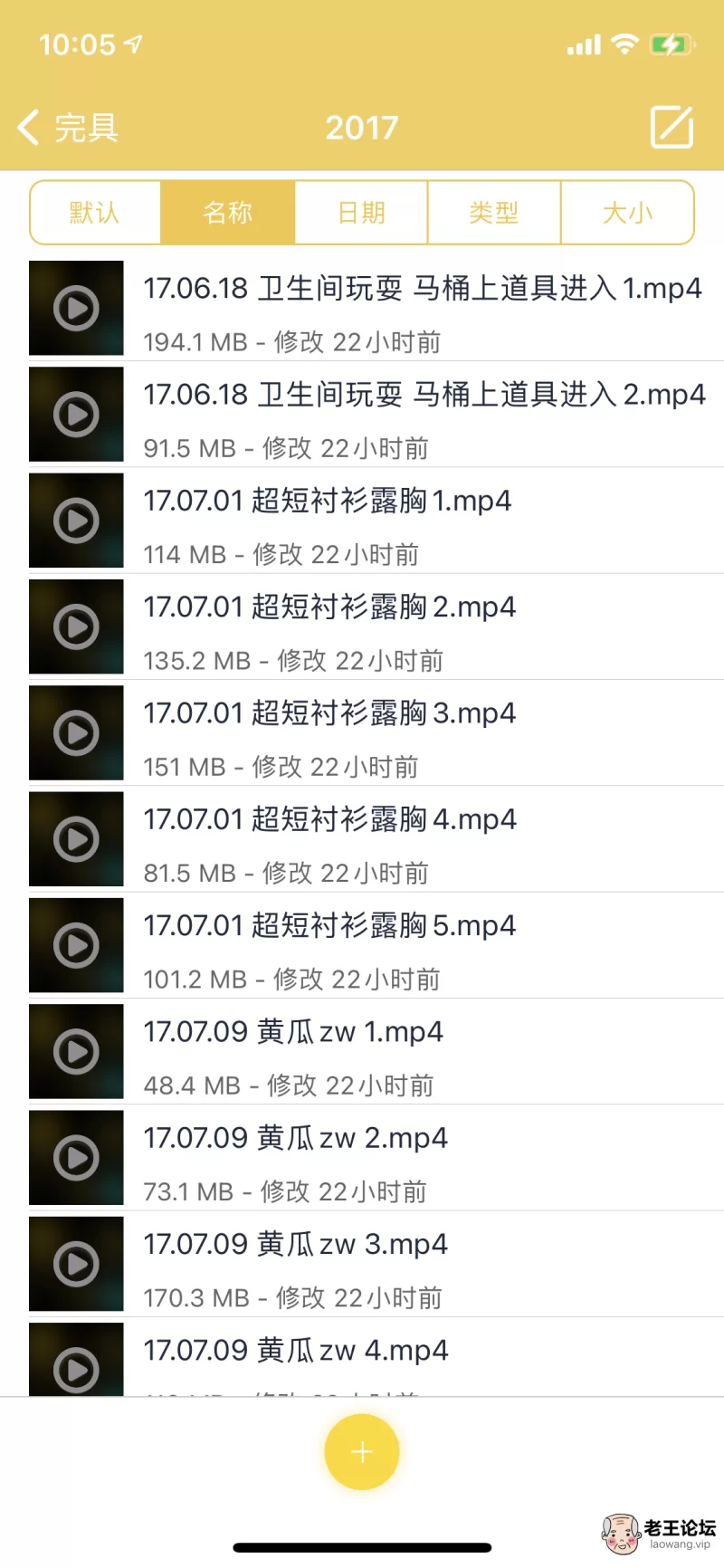The height and width of the screenshot is (1568, 724).
Task: Open the 17.07.01 file sized 101.2 MB
Action: (x=376, y=945)
